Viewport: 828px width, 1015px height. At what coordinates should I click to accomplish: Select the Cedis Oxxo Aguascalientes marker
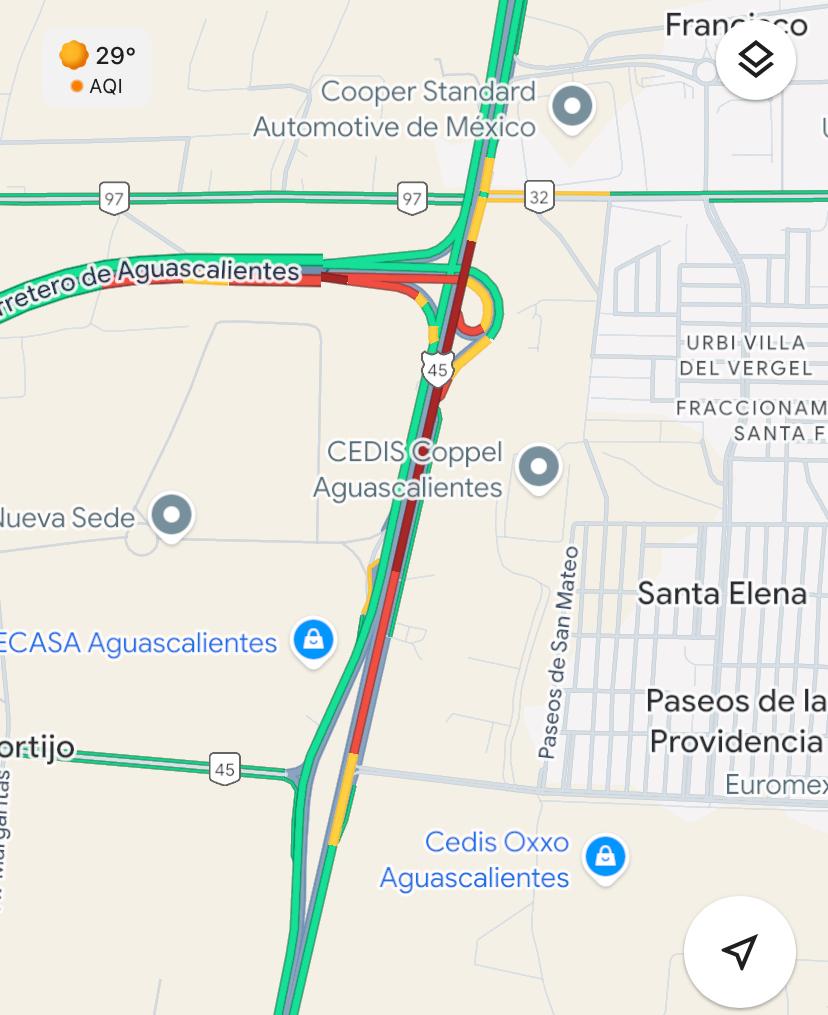tap(605, 858)
